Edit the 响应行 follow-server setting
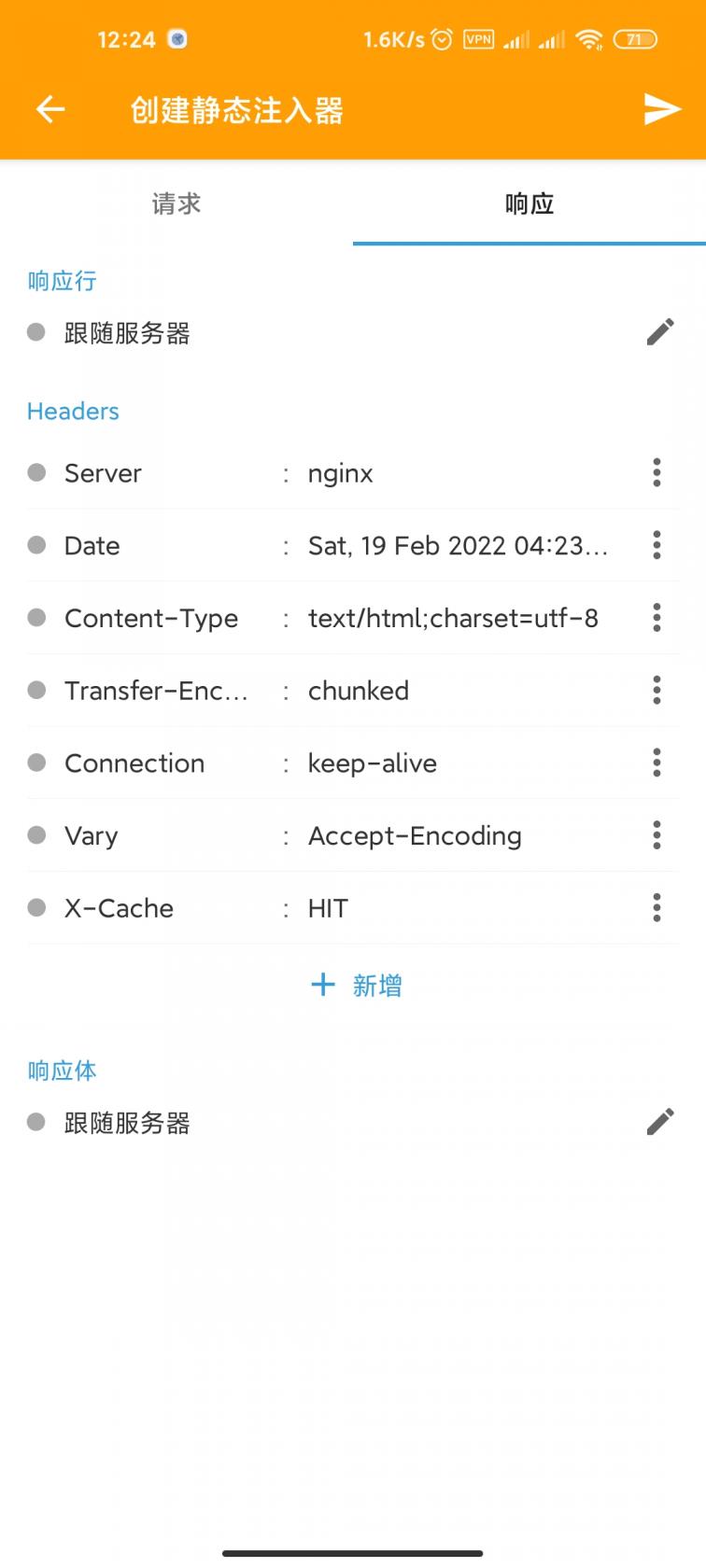Viewport: 706px width, 1568px height. pos(660,332)
